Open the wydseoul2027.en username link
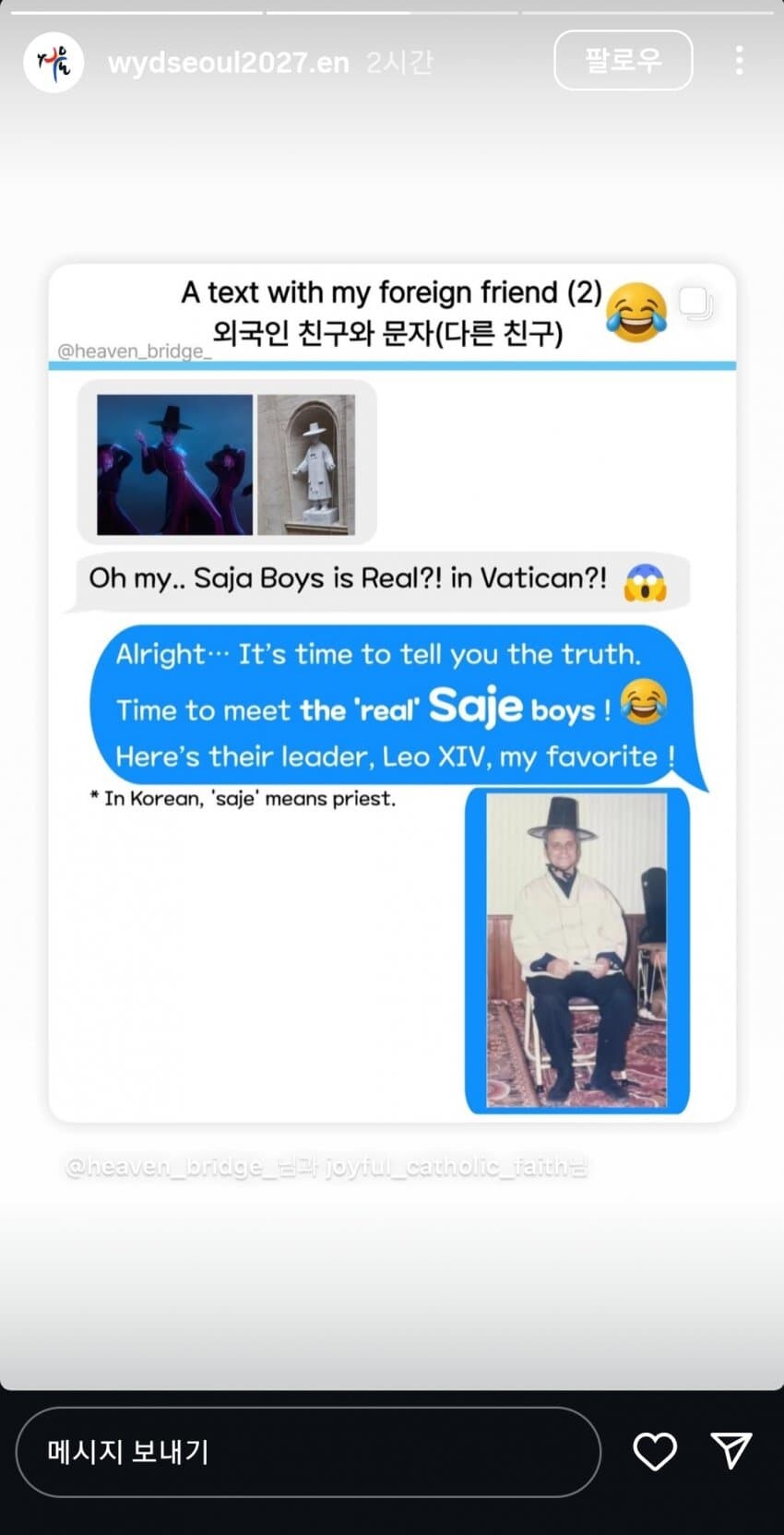 [228, 63]
